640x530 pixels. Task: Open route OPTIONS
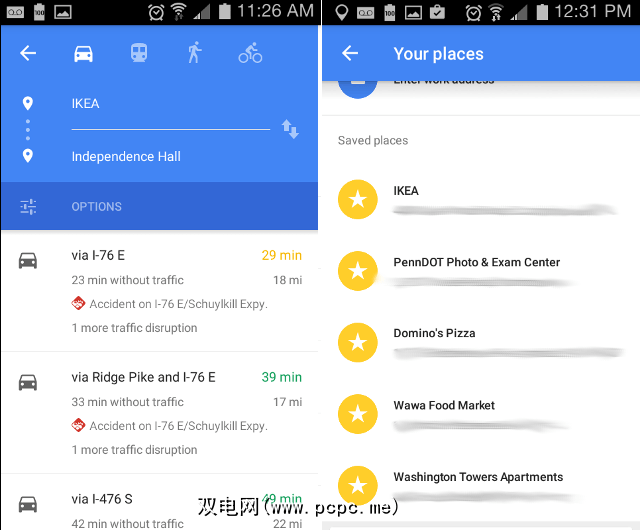point(96,207)
